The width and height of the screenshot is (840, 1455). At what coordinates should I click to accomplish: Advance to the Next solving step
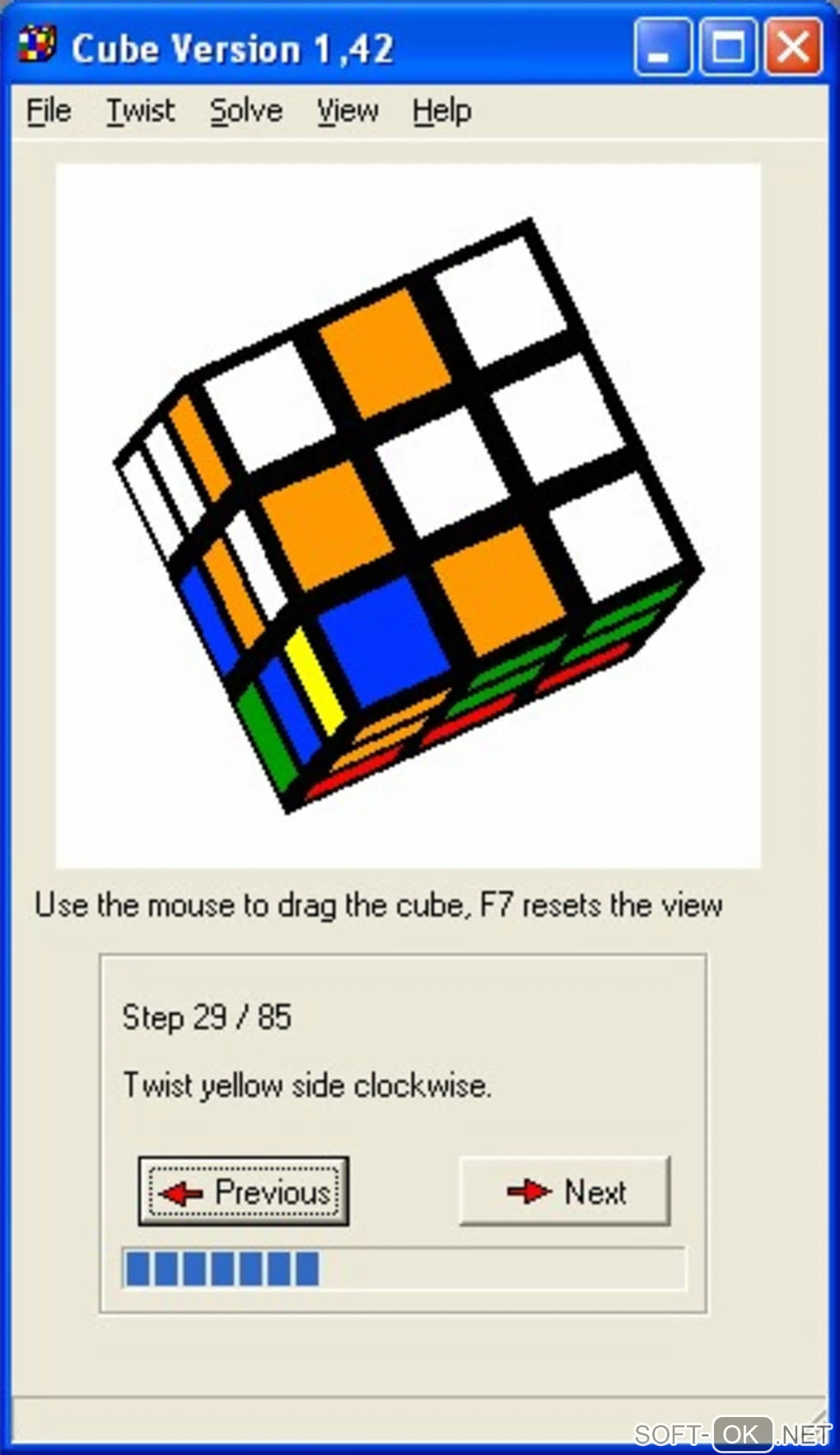tap(565, 1191)
